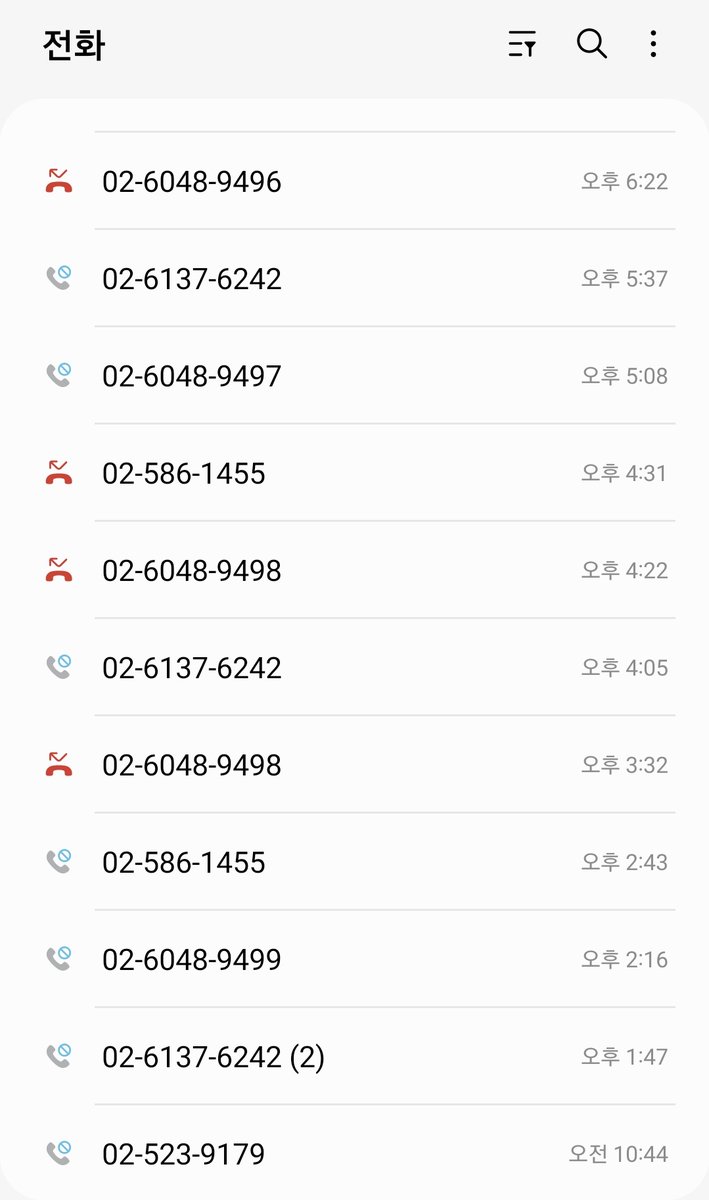The width and height of the screenshot is (709, 1200).
Task: Select the 02-6137-6242 call at 오후 5:37
Action: tap(354, 278)
